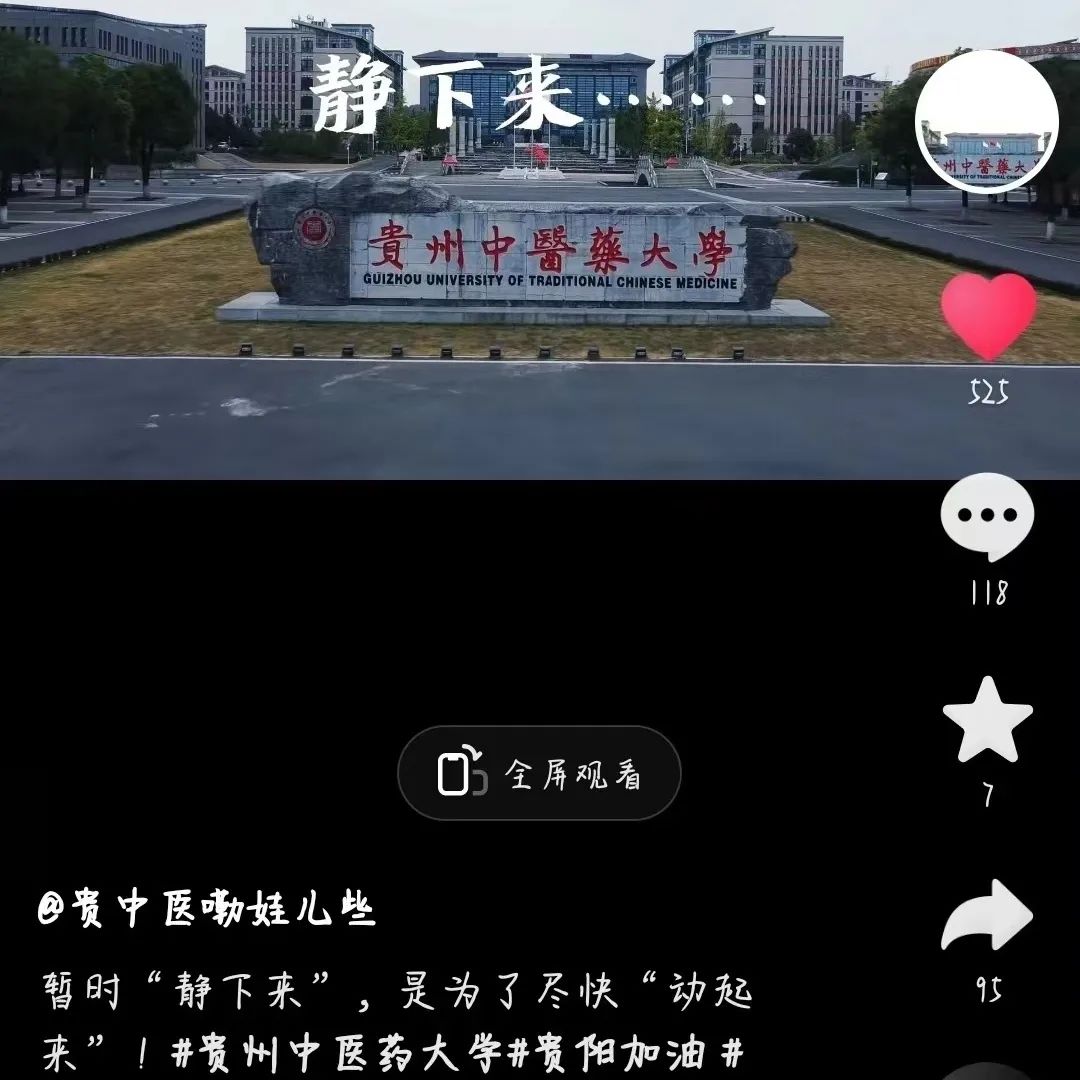The image size is (1080, 1080).
Task: Like the video with the heart
Action: [x=988, y=315]
